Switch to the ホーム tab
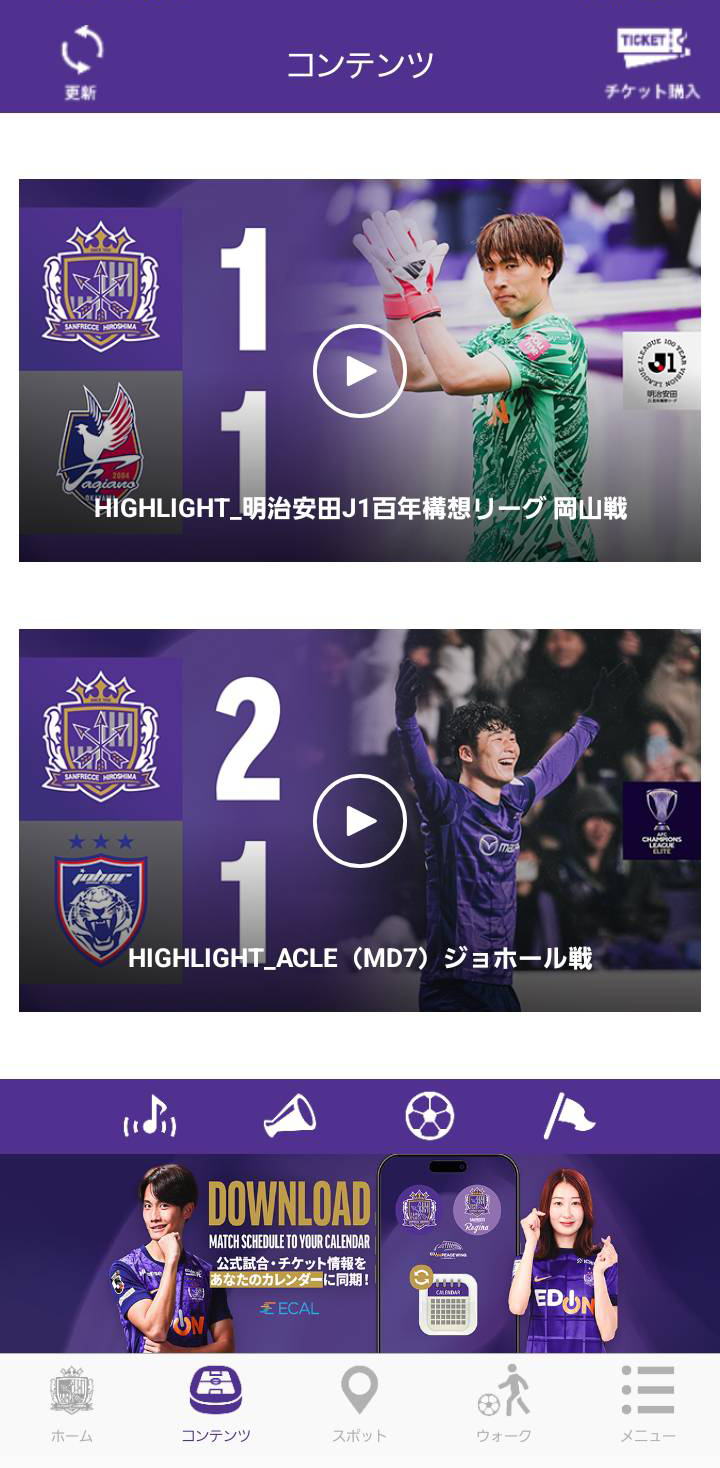Viewport: 720px width, 1468px height. click(72, 1405)
